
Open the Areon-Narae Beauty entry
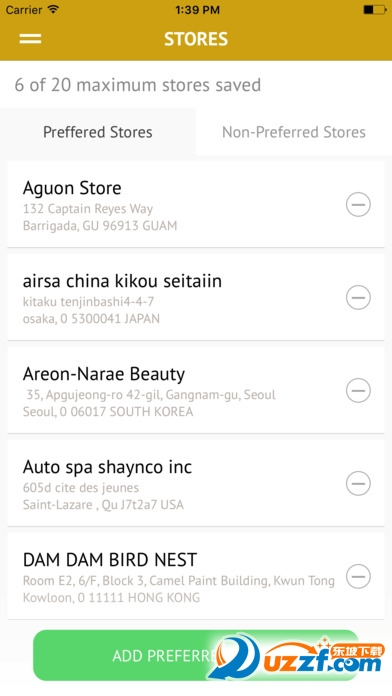point(196,390)
